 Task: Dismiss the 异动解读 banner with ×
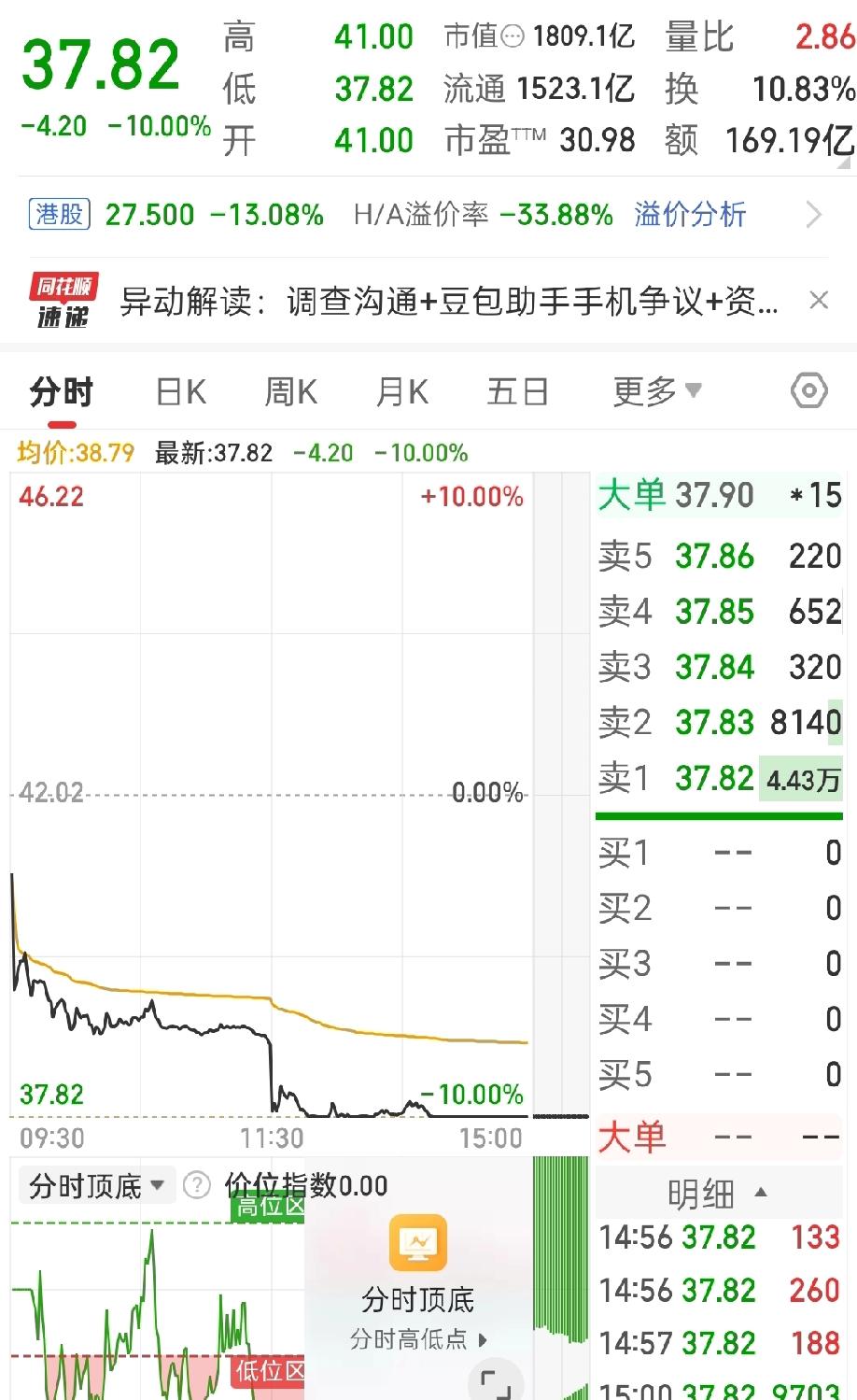tap(819, 299)
